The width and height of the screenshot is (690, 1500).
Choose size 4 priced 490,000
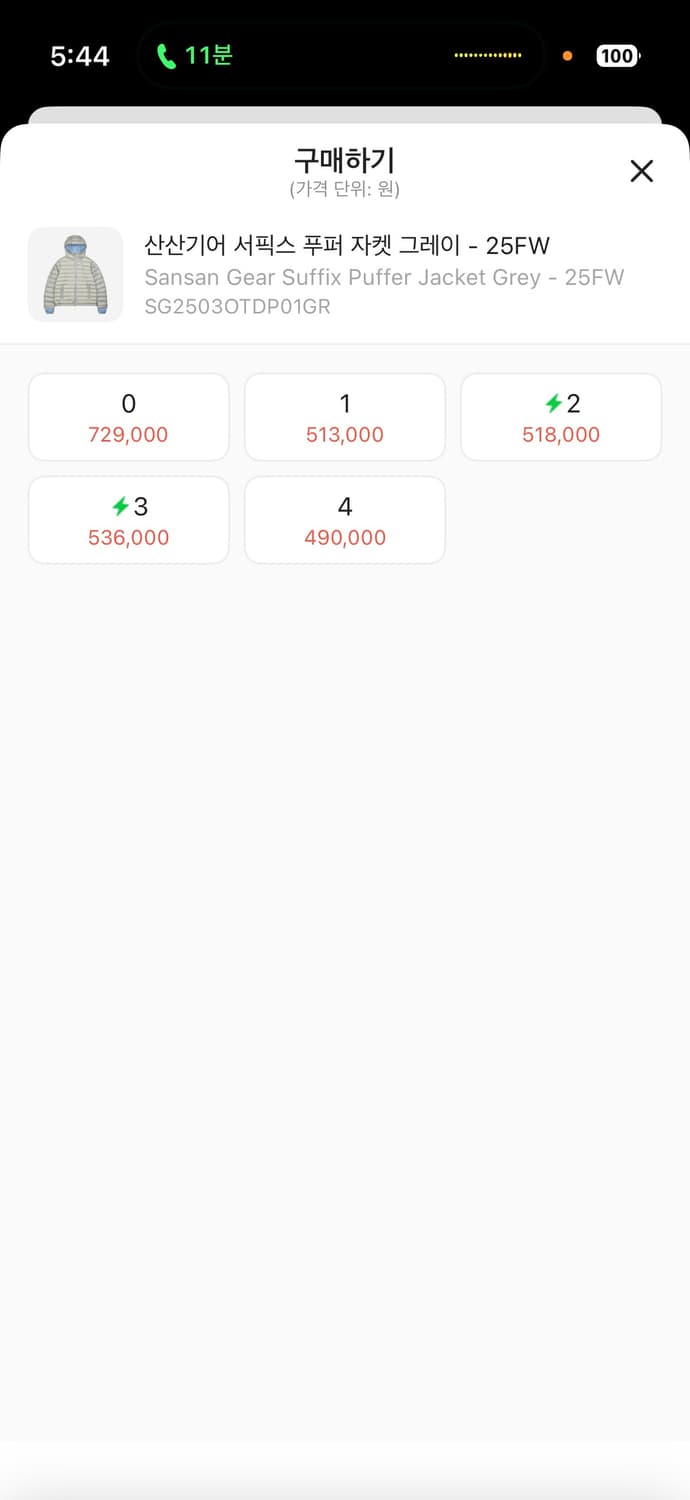345,520
